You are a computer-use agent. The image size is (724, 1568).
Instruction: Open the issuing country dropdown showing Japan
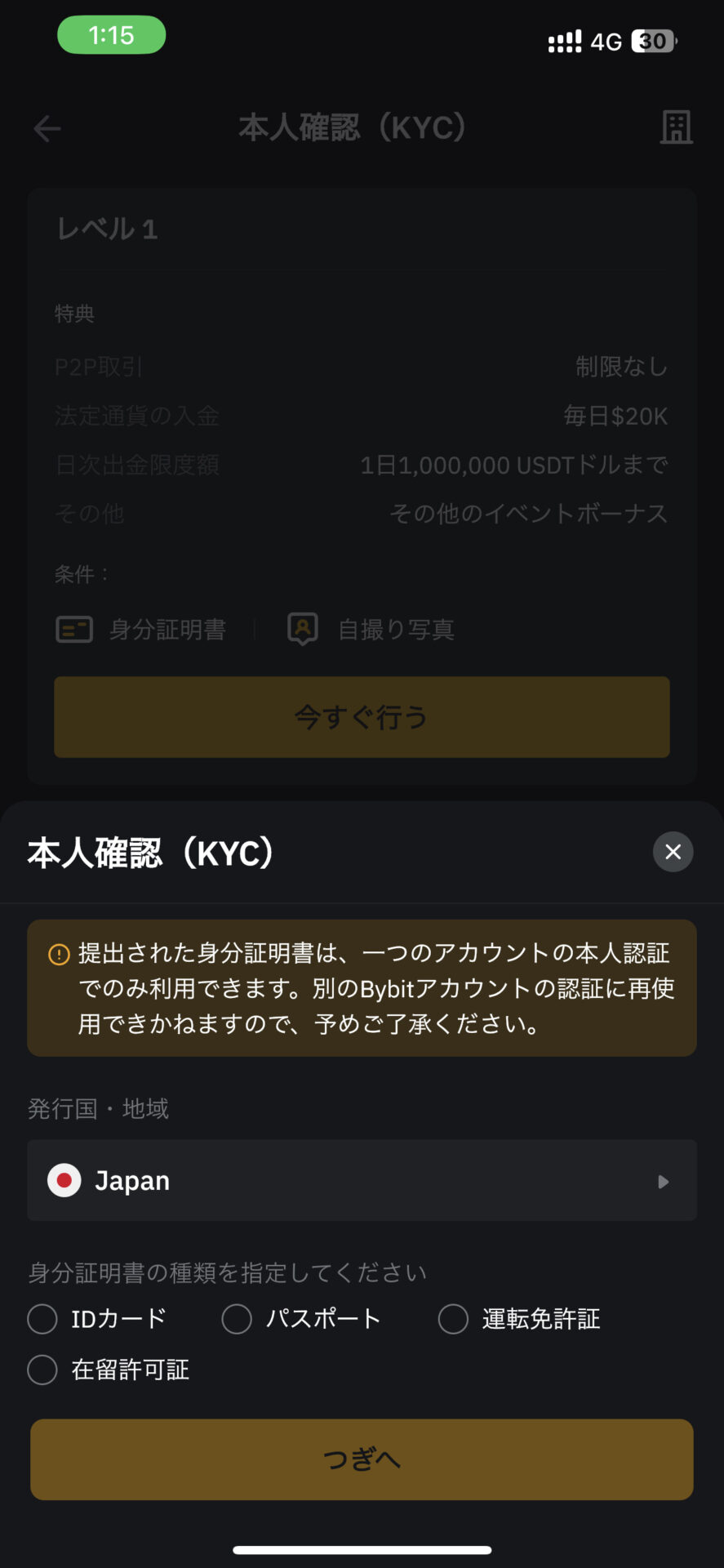coord(362,1181)
